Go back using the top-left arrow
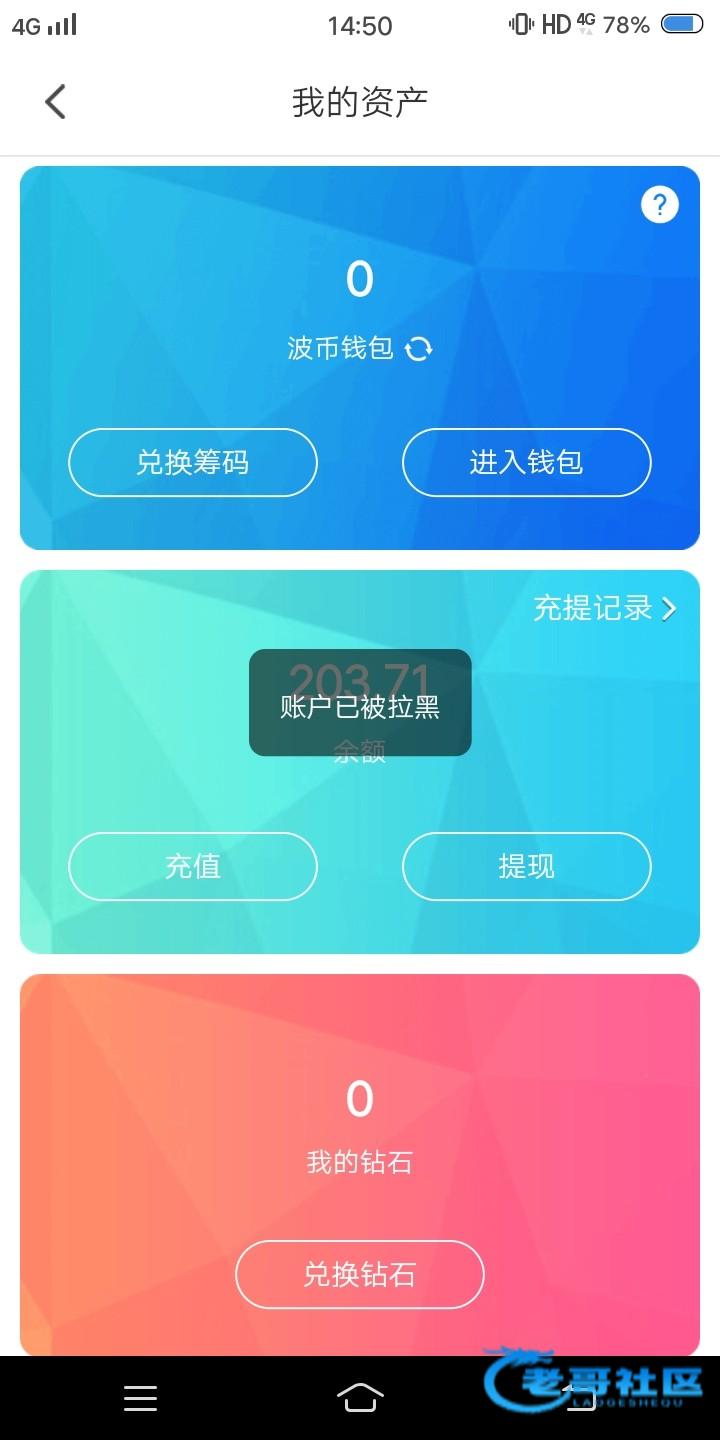 (x=56, y=101)
